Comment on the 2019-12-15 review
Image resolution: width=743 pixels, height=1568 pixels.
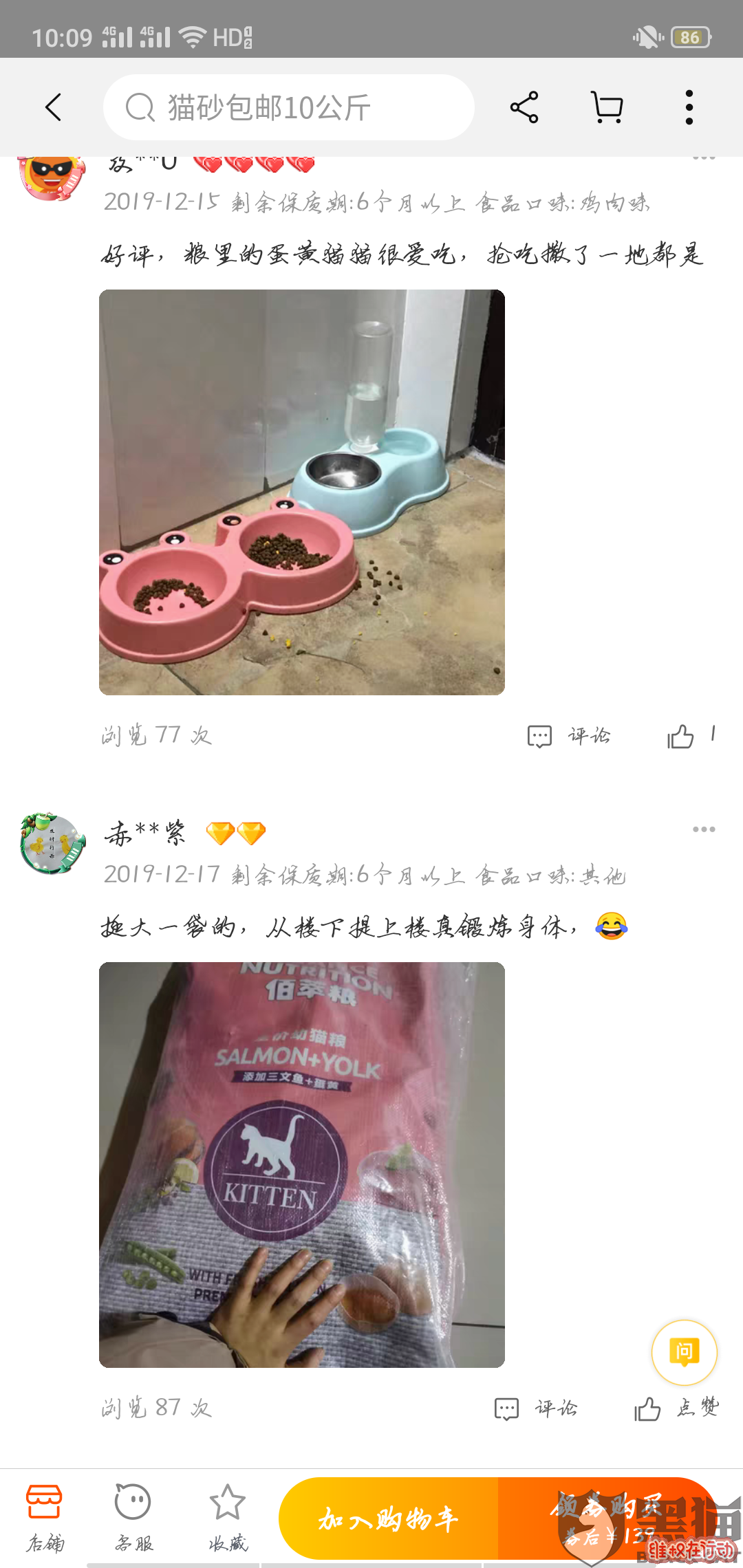[x=570, y=736]
